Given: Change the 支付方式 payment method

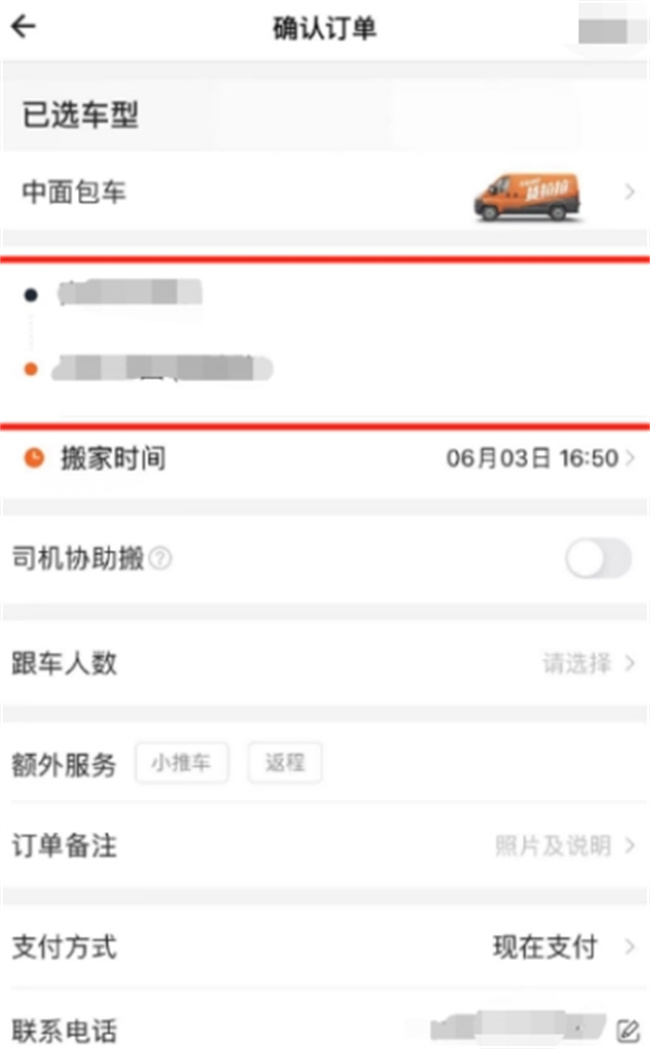Looking at the screenshot, I should pyautogui.click(x=325, y=947).
